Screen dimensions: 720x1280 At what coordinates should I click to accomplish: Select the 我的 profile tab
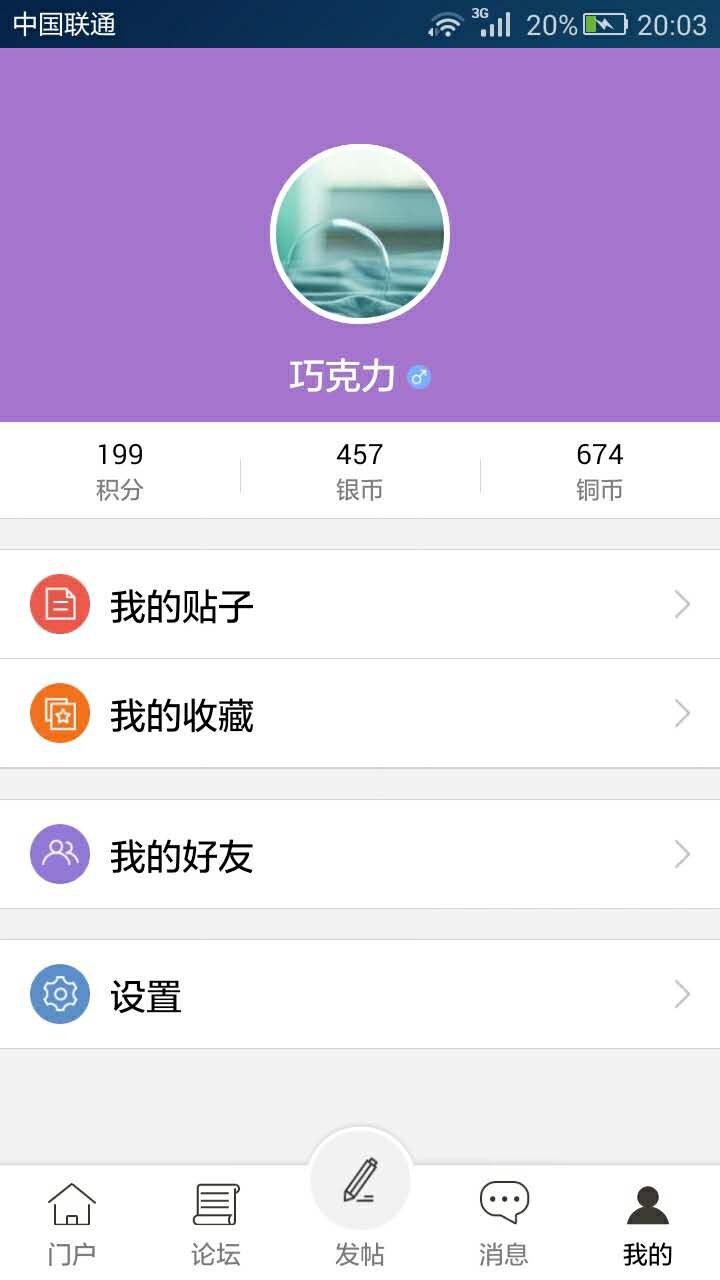[x=647, y=1223]
